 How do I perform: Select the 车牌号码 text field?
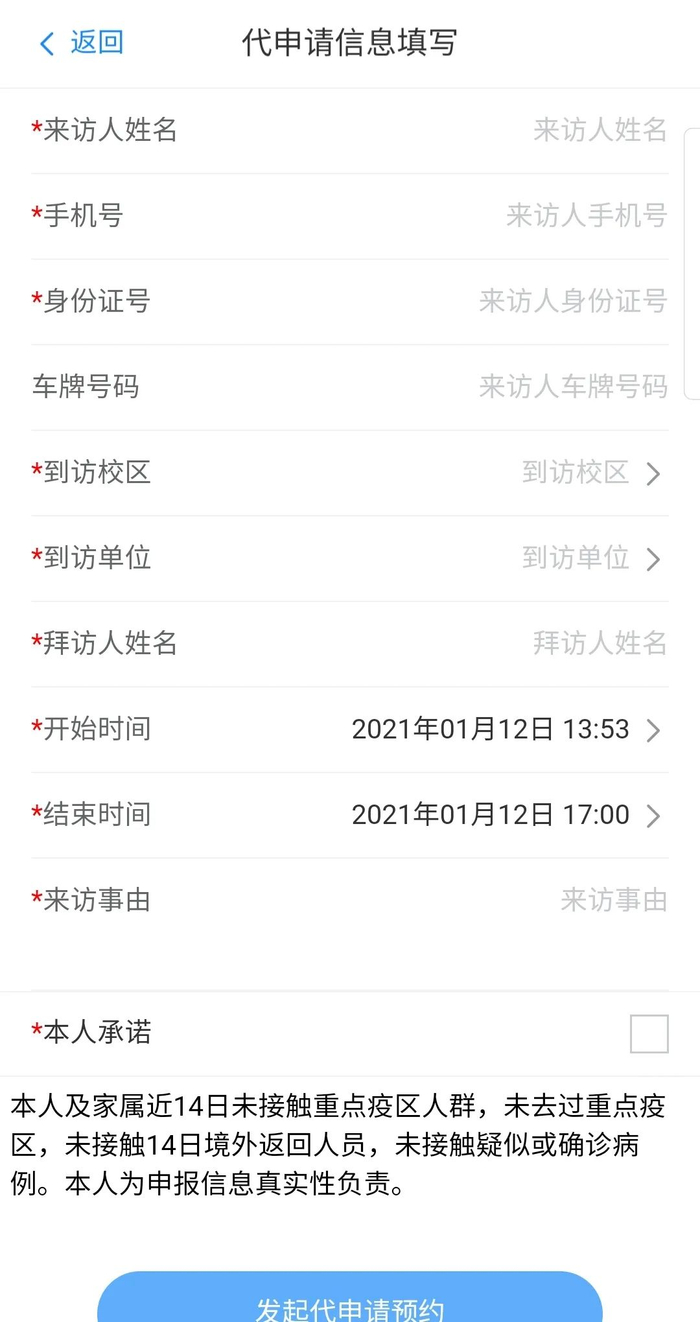(572, 387)
